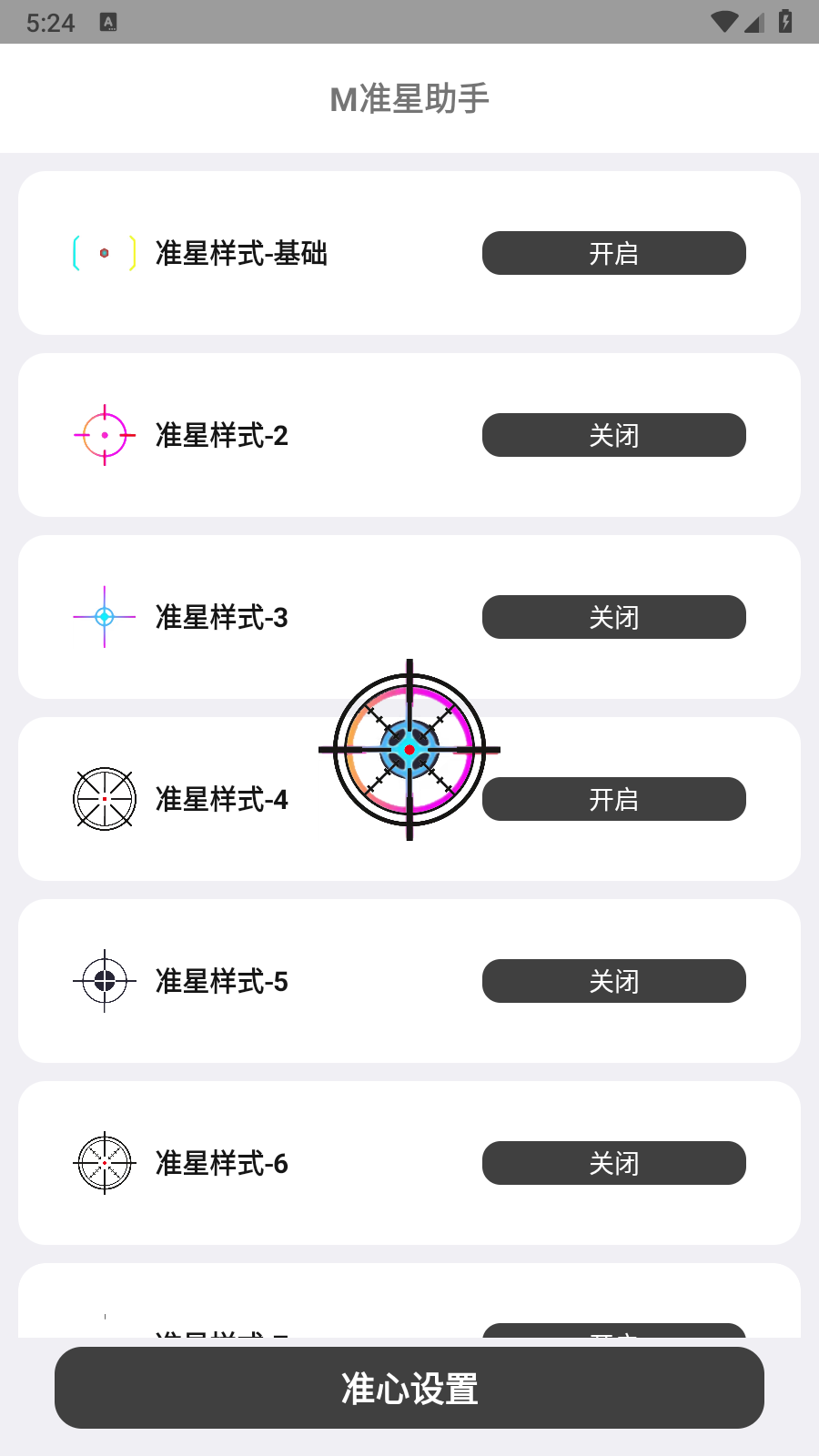Close the 准星样式-5 crosshair style

[x=613, y=981]
